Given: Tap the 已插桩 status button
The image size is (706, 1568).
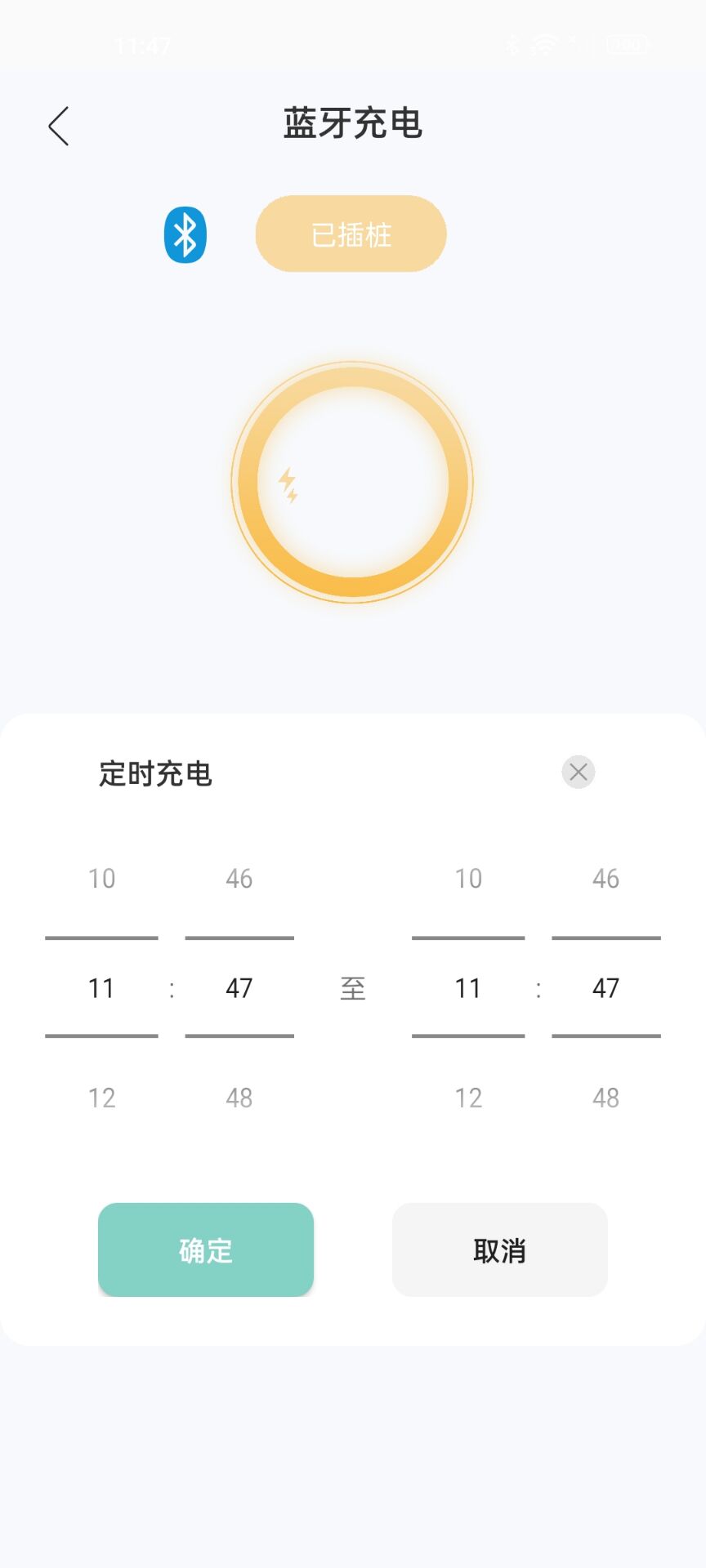Looking at the screenshot, I should click(351, 234).
